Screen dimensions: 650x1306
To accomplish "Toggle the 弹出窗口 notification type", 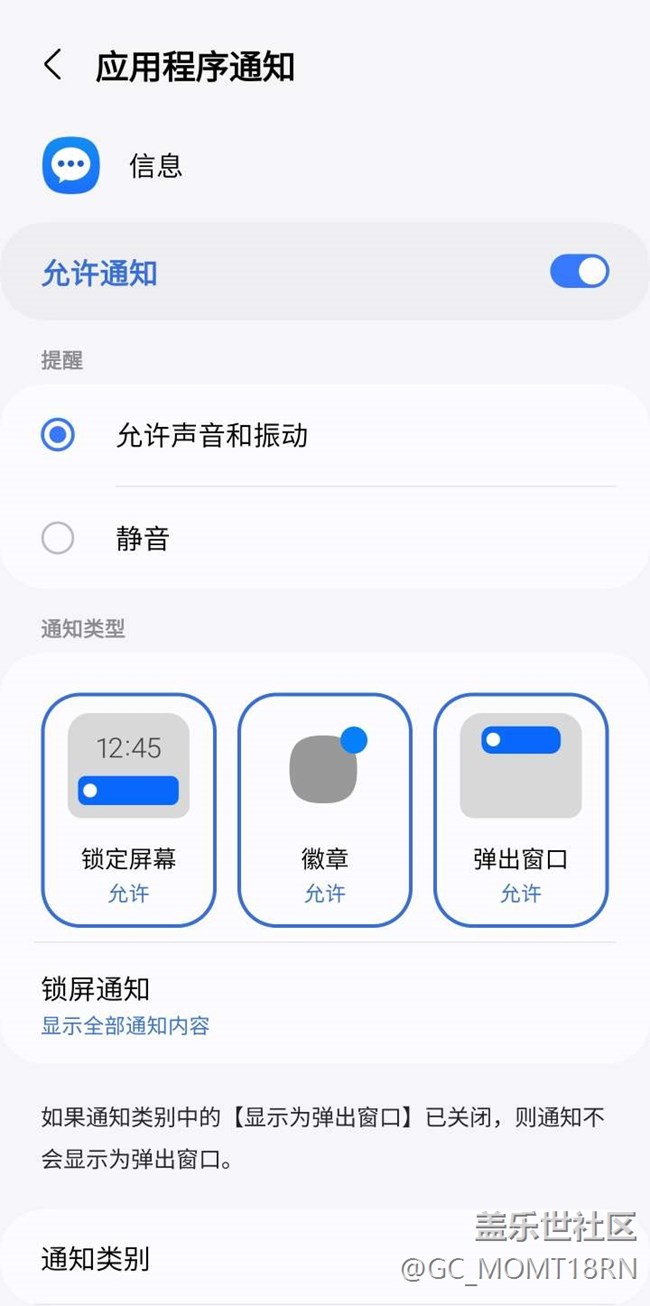I will (x=520, y=809).
